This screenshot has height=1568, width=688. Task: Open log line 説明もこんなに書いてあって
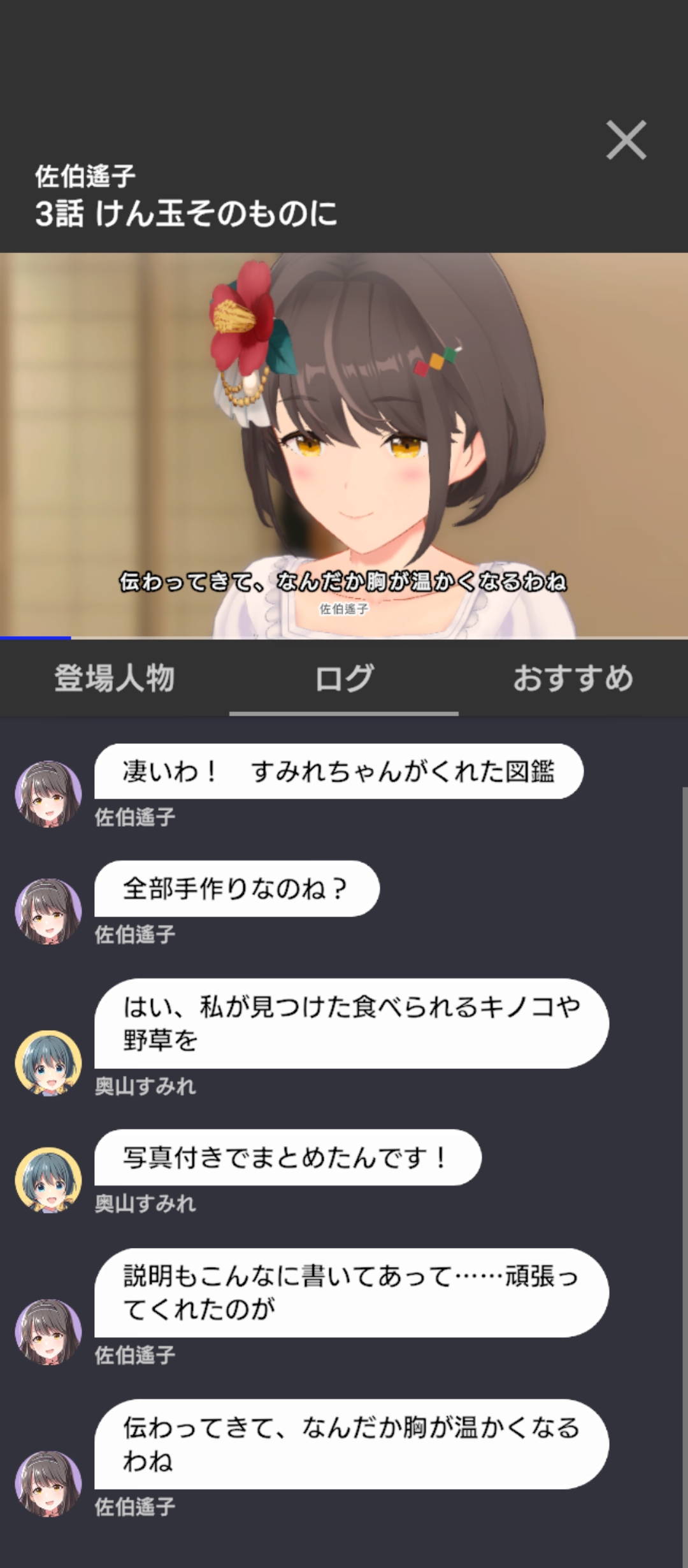click(x=351, y=1292)
